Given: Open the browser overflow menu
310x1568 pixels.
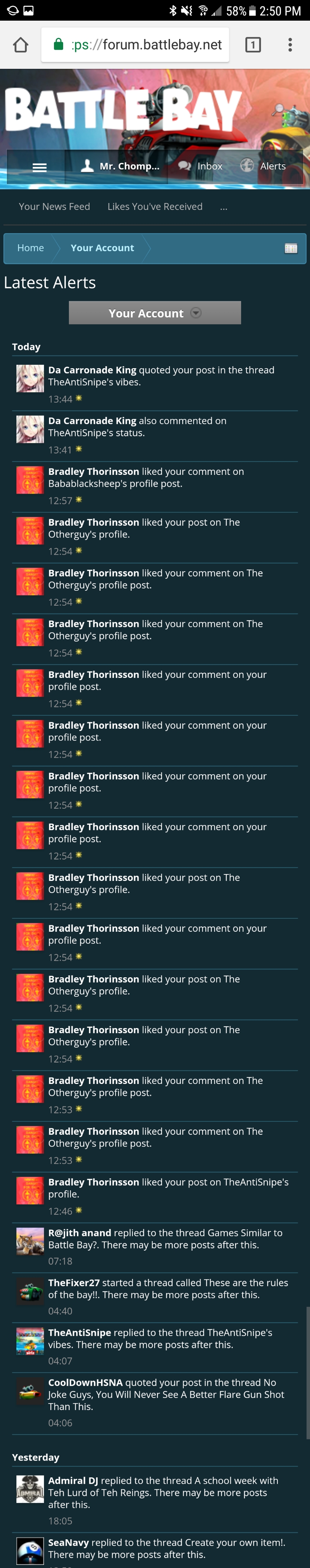Looking at the screenshot, I should pyautogui.click(x=290, y=45).
